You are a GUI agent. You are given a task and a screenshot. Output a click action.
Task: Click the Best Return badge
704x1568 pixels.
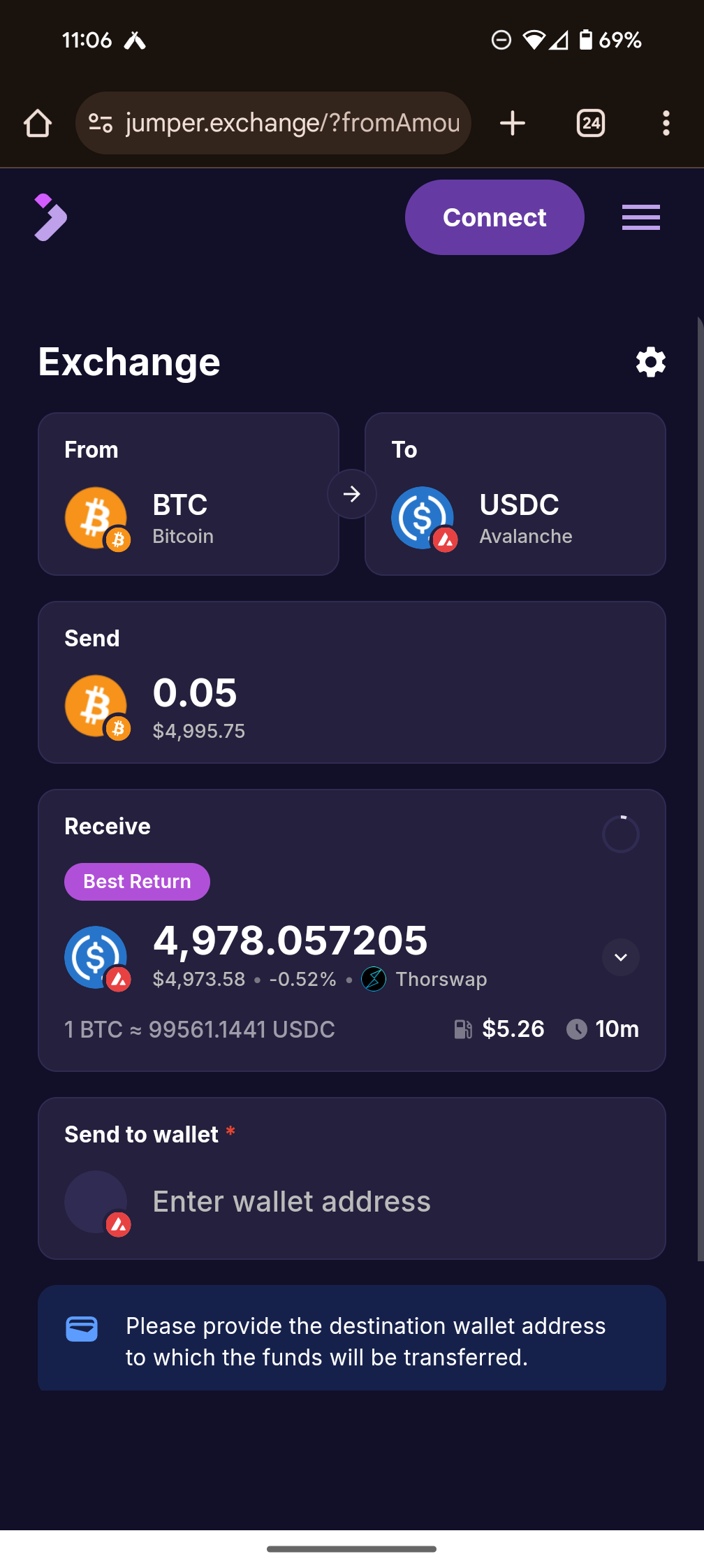pyautogui.click(x=137, y=881)
